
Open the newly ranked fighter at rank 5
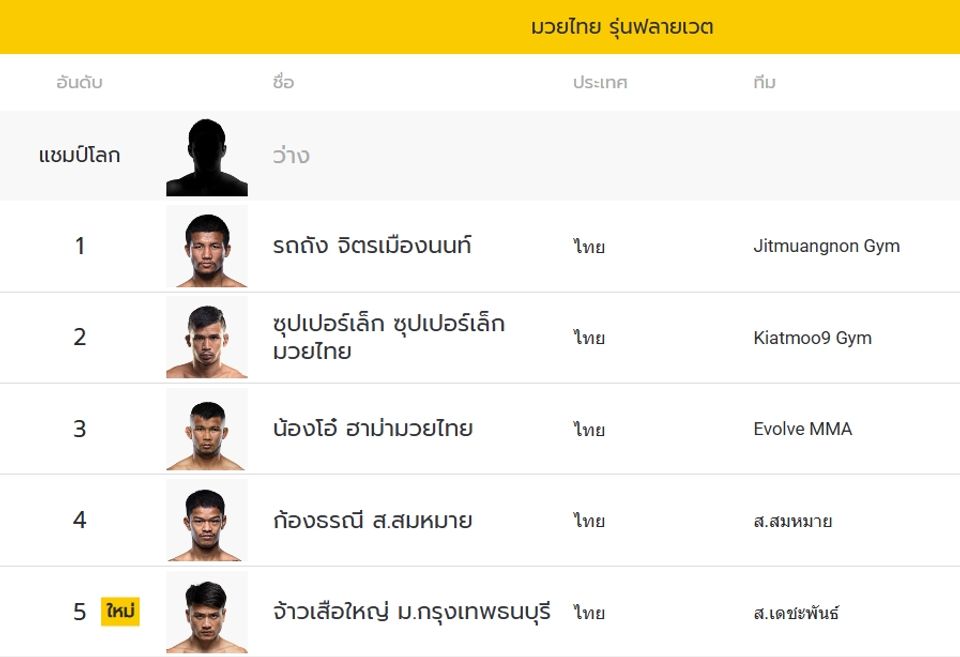click(x=411, y=612)
